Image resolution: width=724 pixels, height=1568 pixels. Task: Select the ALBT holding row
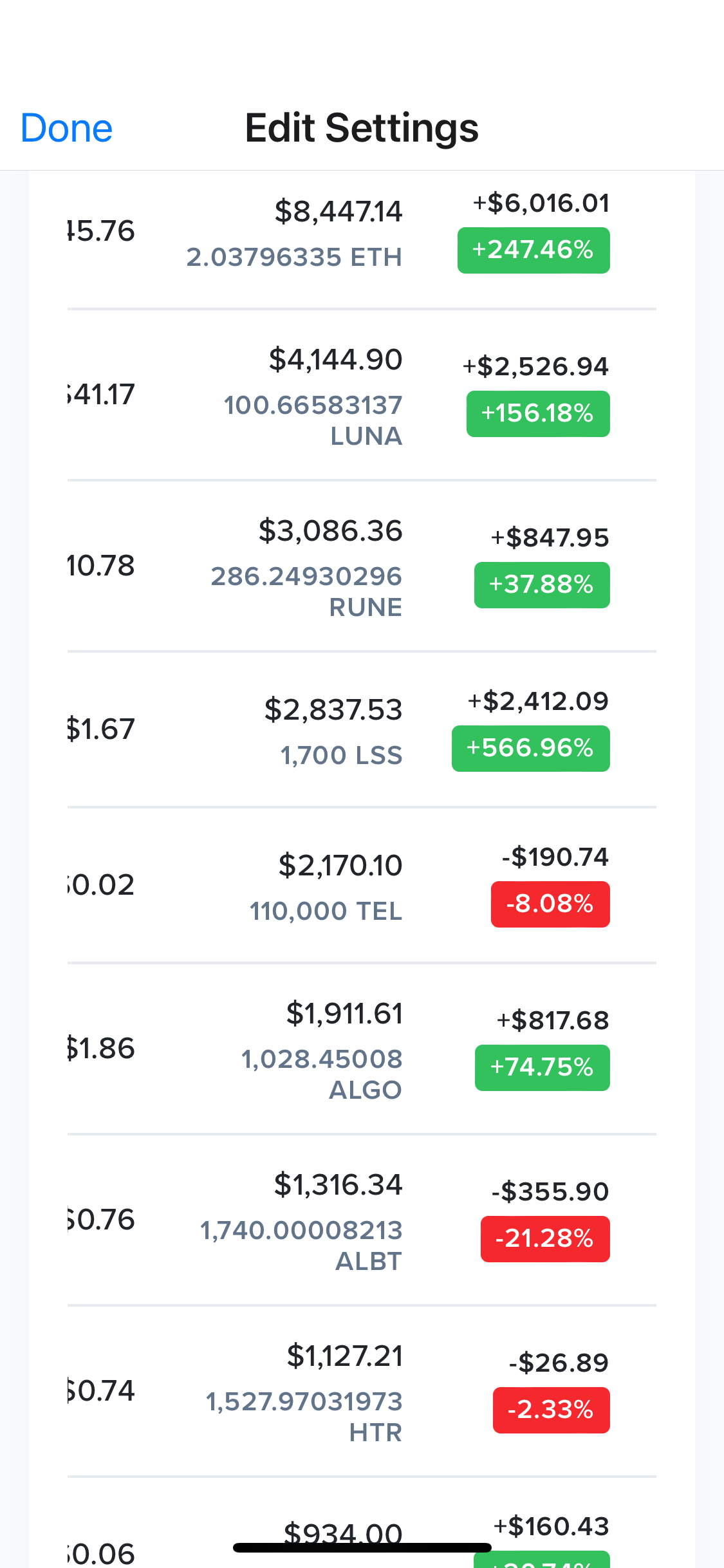362,1220
